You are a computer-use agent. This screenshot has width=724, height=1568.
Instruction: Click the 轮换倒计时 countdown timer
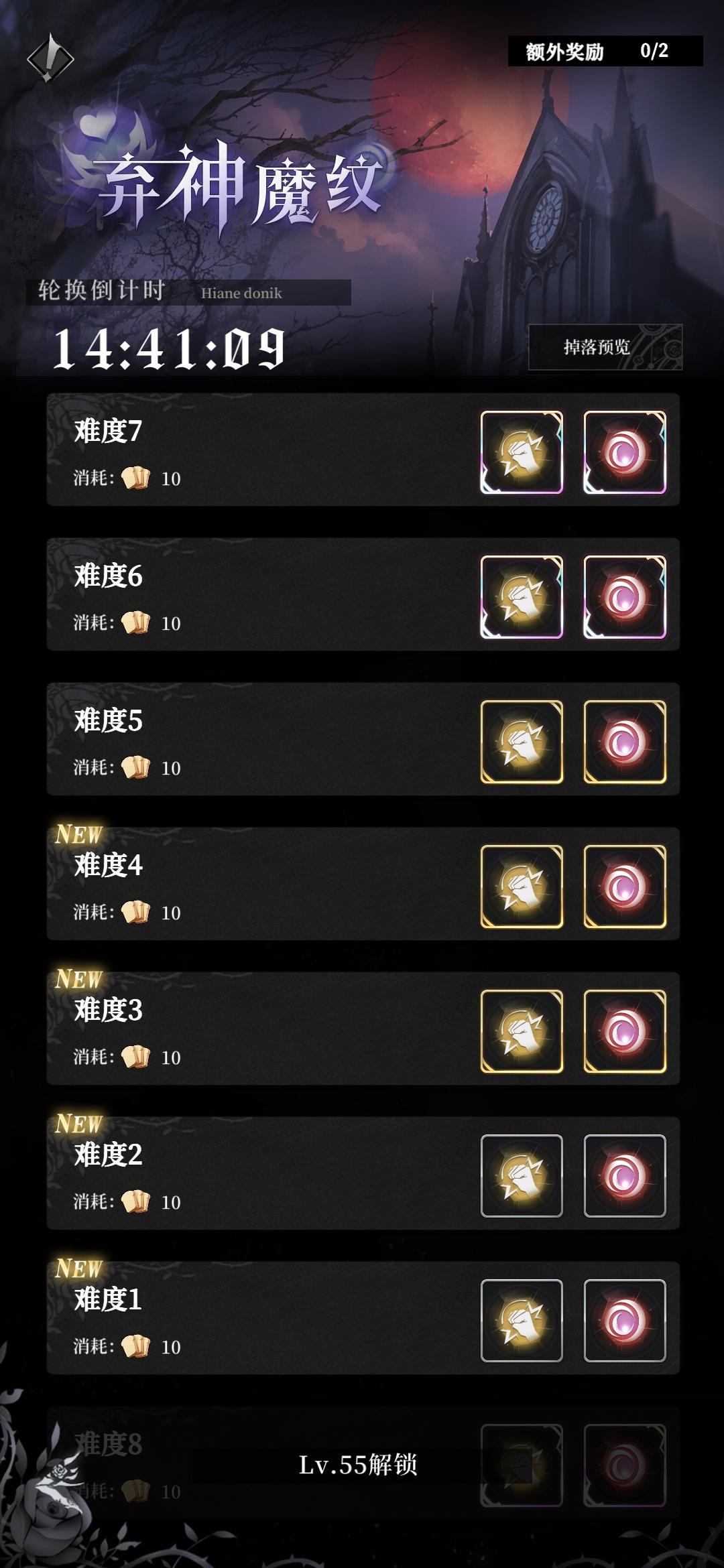coord(101,289)
